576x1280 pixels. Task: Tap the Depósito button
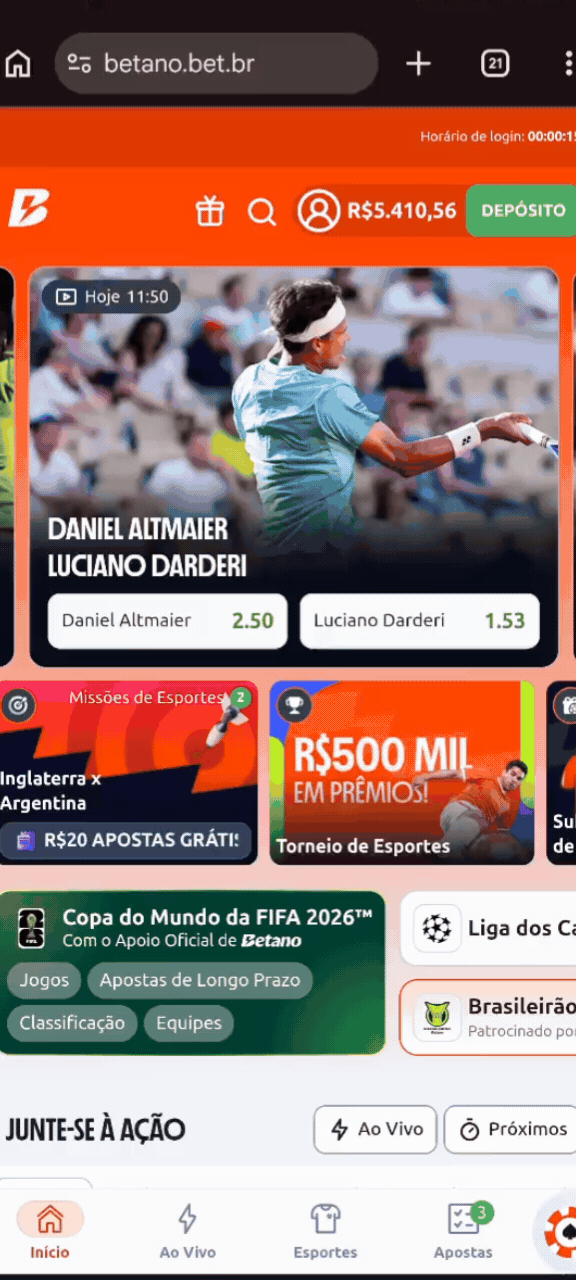[522, 211]
